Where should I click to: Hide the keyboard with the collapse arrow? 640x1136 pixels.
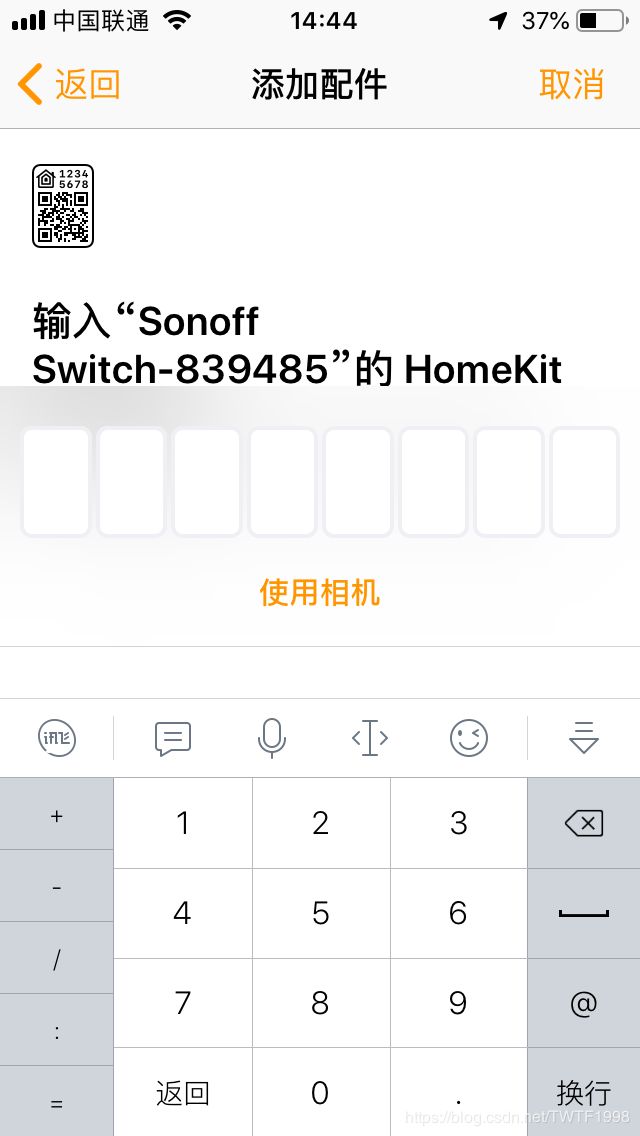tap(583, 738)
